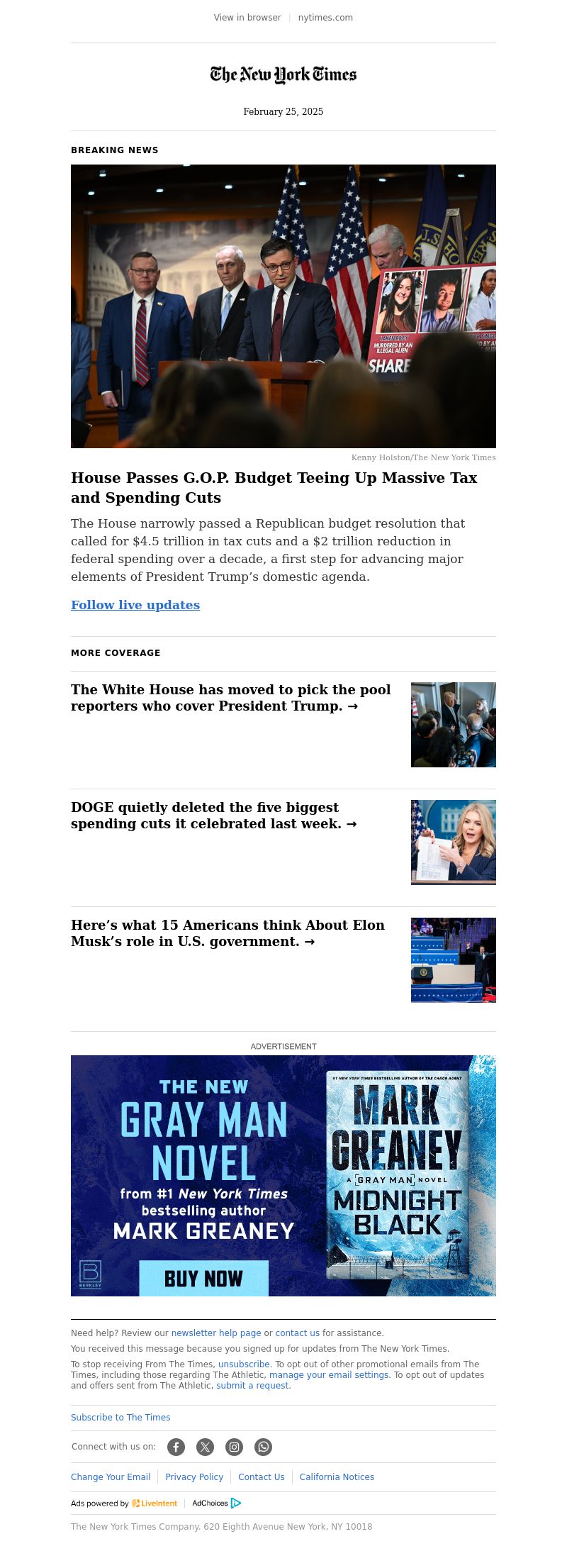Read the 15 Americans on Elon Musk story

pos(228,933)
